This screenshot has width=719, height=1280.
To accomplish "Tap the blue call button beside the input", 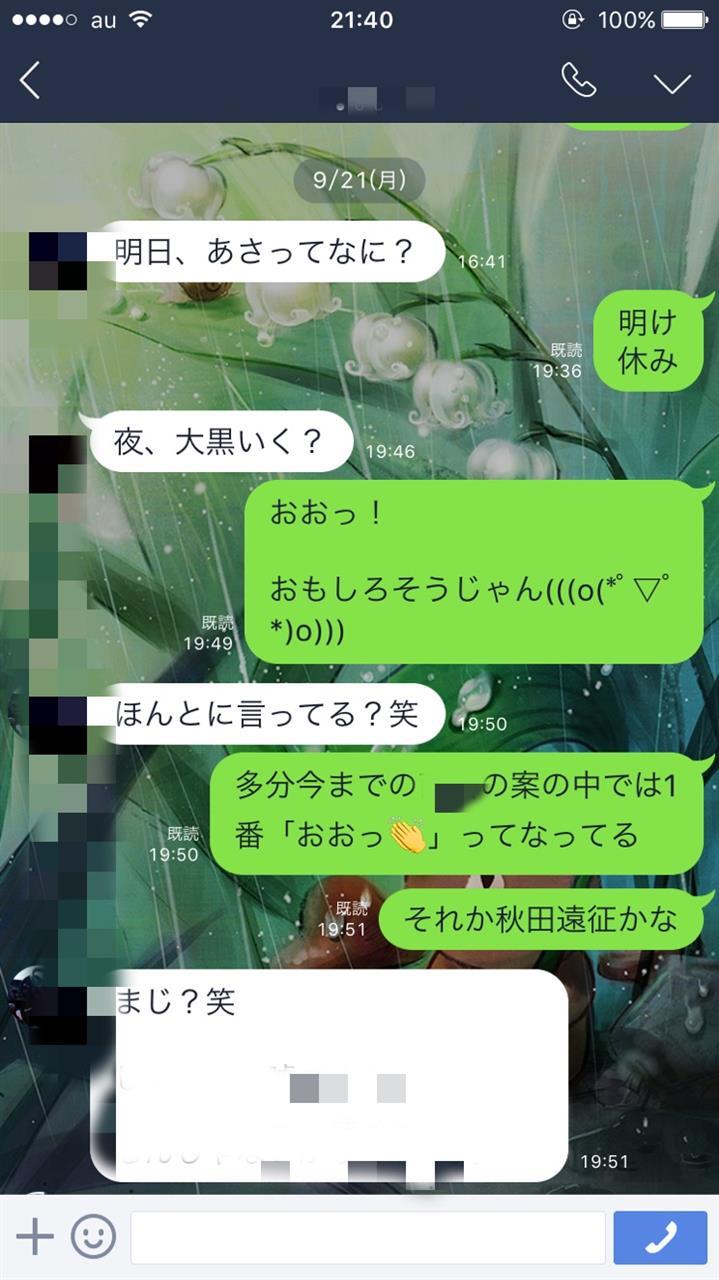I will coord(660,1238).
